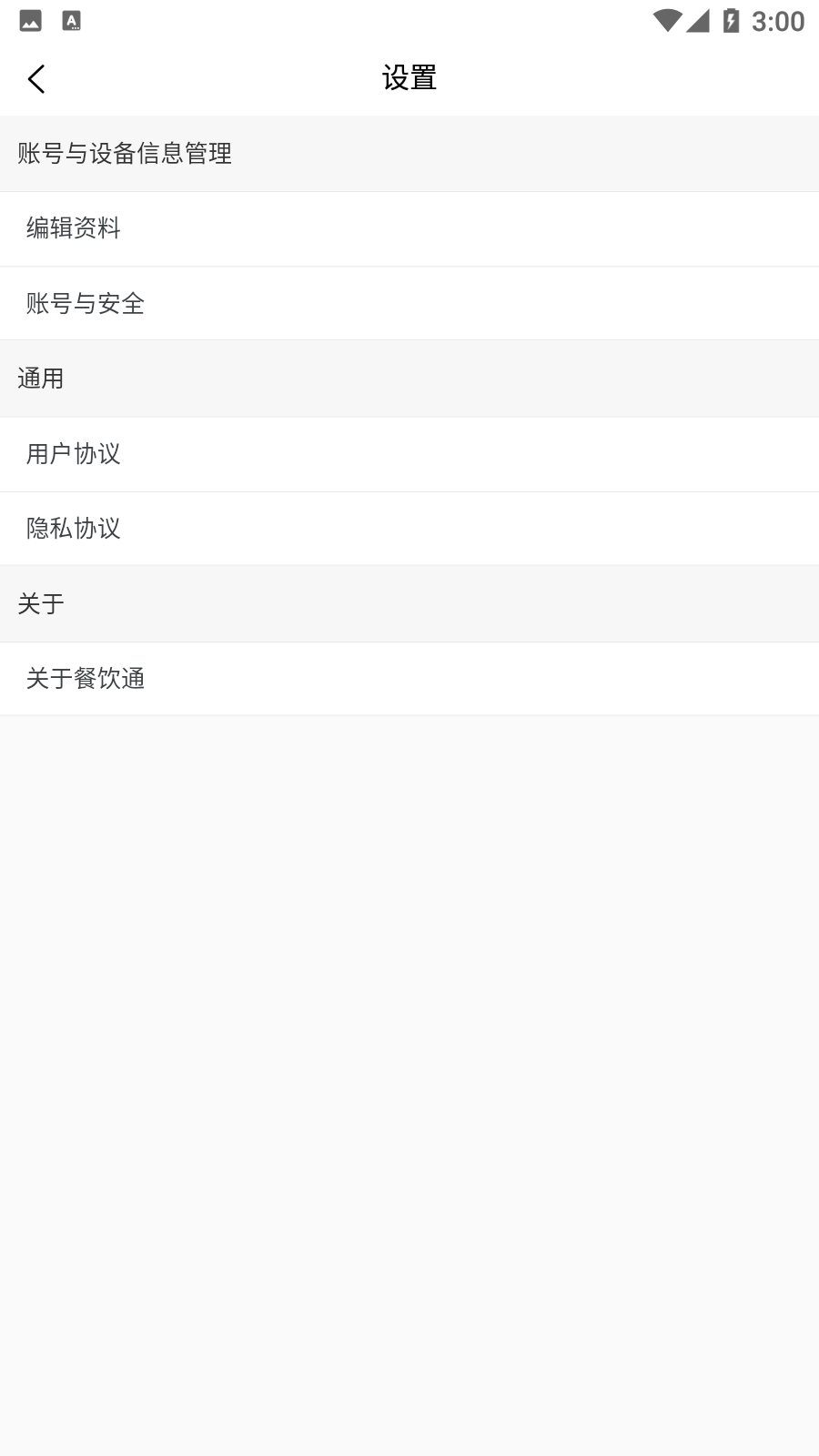This screenshot has height=1456, width=819.
Task: View the 隐私协议 privacy policy
Action: 409,529
